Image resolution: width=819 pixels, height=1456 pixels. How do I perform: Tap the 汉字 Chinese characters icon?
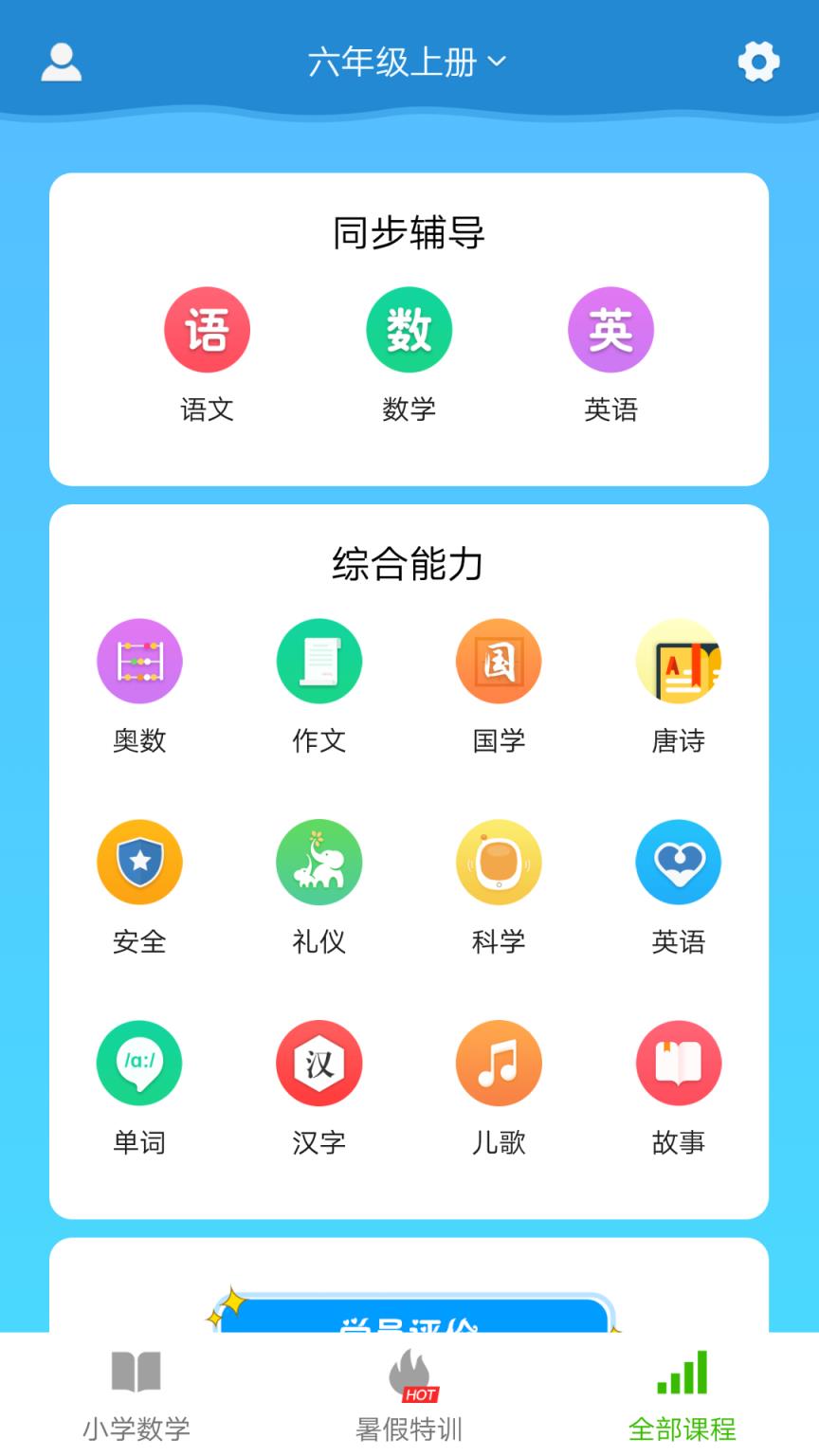319,1063
